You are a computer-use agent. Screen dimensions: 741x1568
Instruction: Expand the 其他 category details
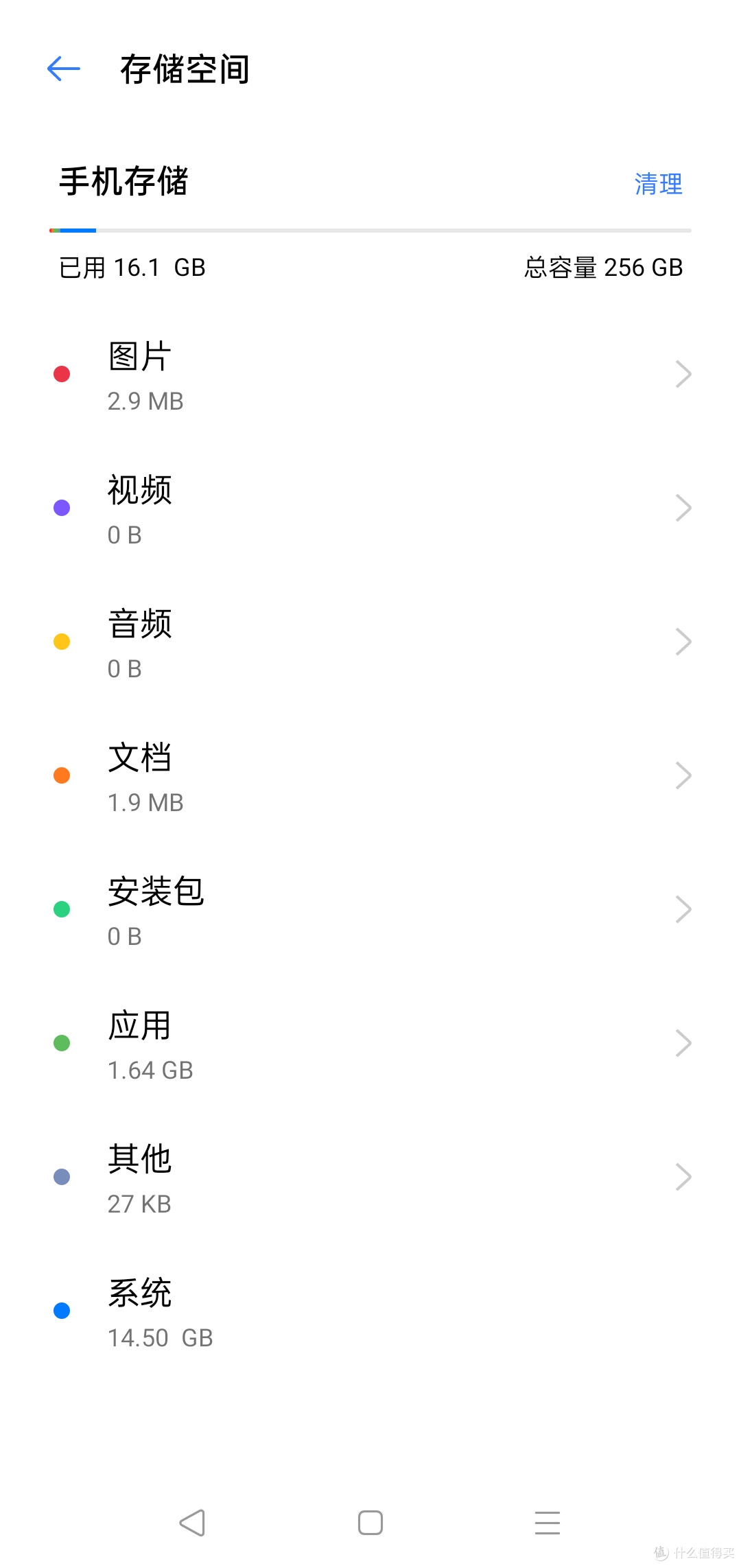coord(684,1176)
